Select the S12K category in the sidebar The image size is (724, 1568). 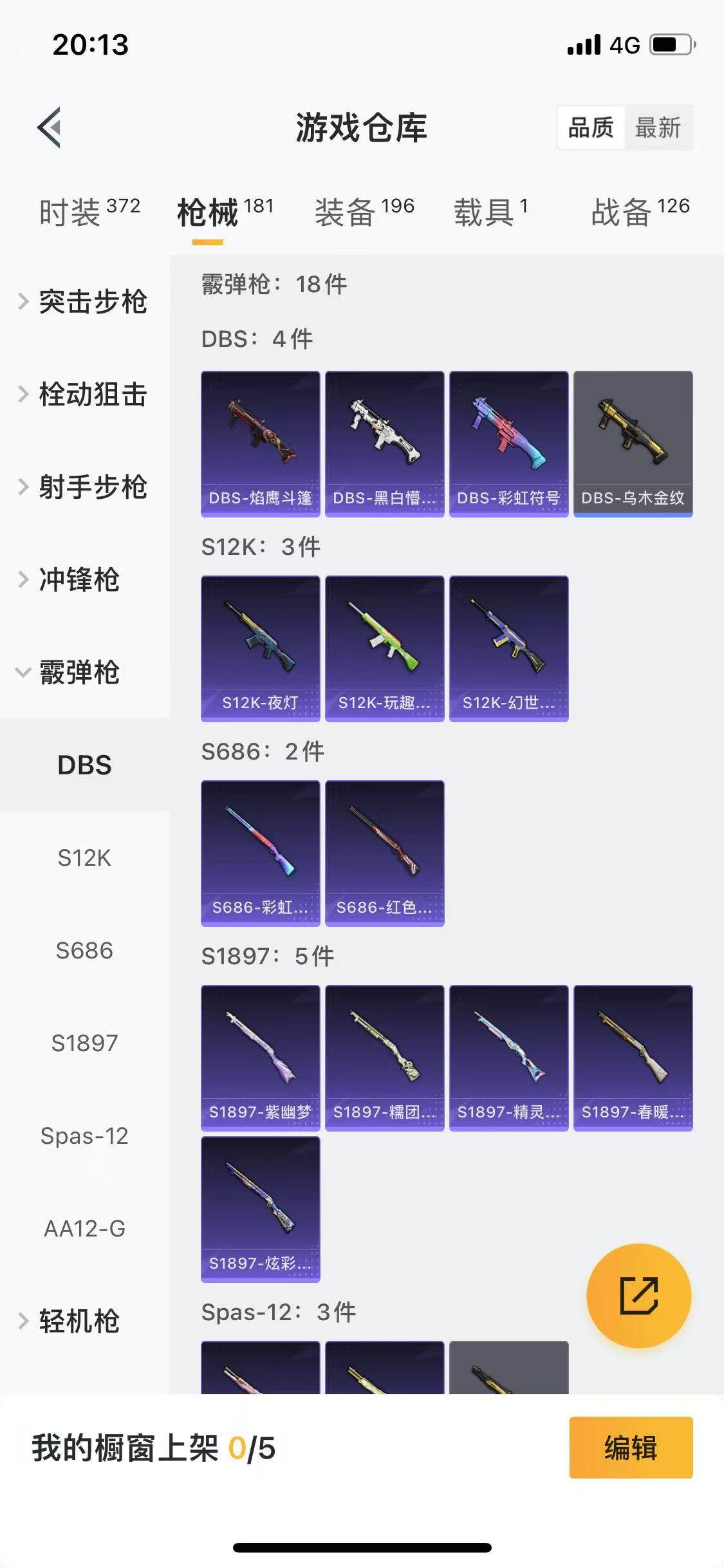coord(84,857)
